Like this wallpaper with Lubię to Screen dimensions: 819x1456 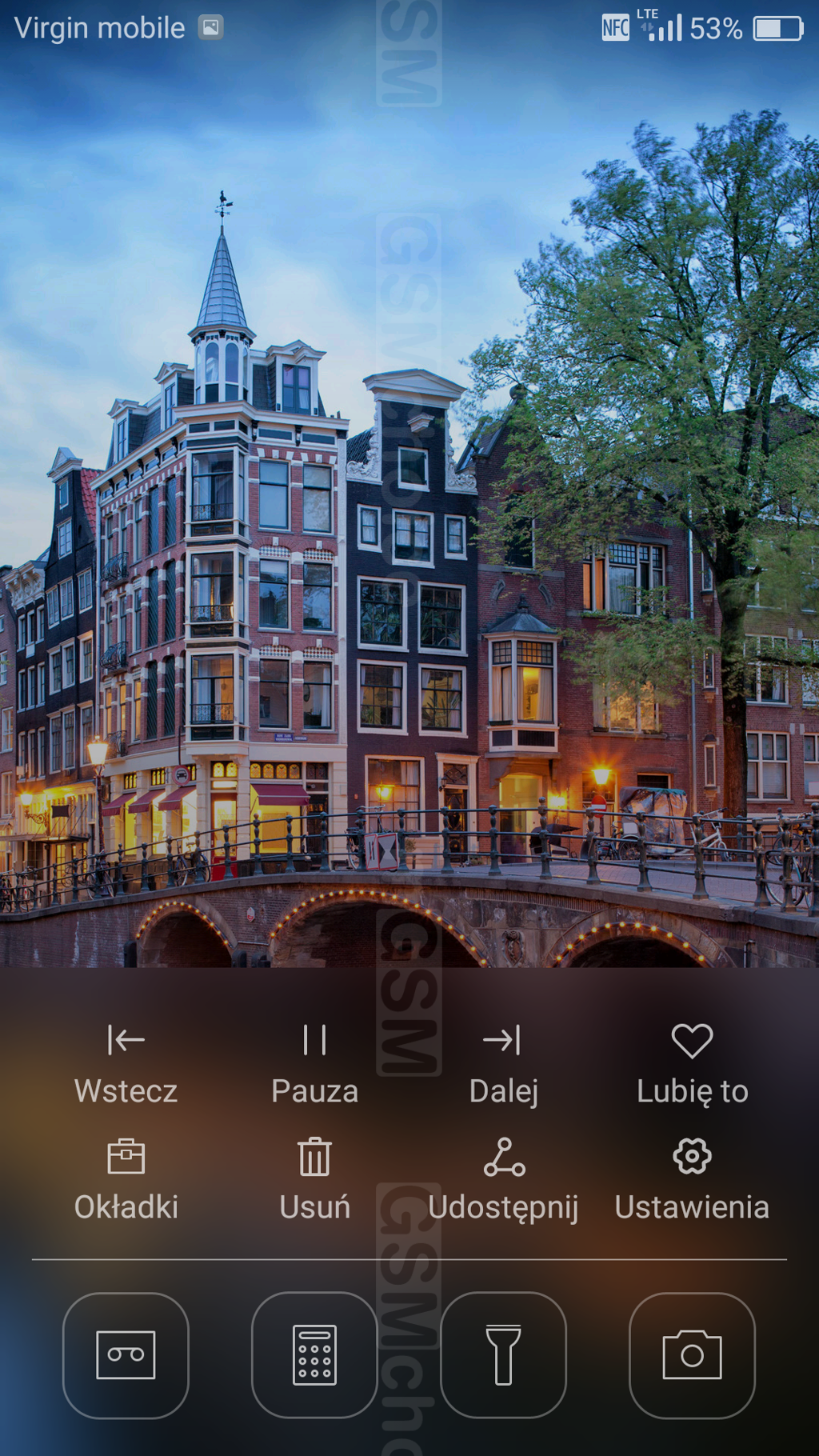click(x=692, y=1062)
